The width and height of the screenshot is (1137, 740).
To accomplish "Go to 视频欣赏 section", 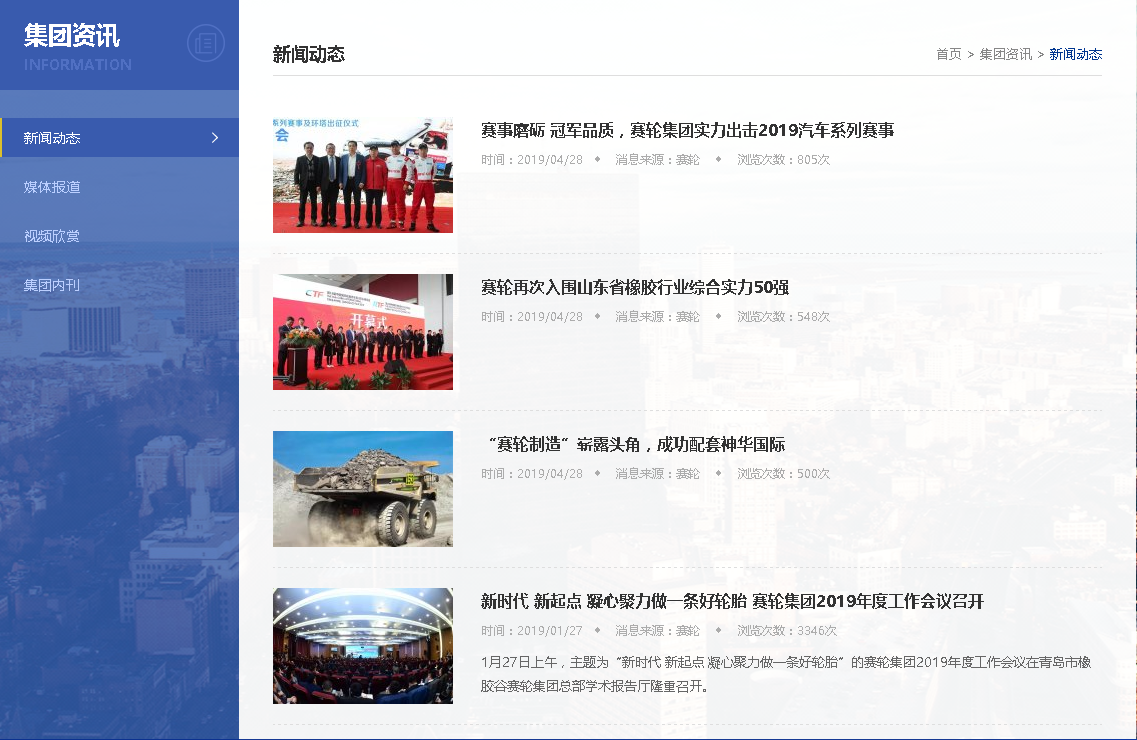I will pyautogui.click(x=52, y=236).
